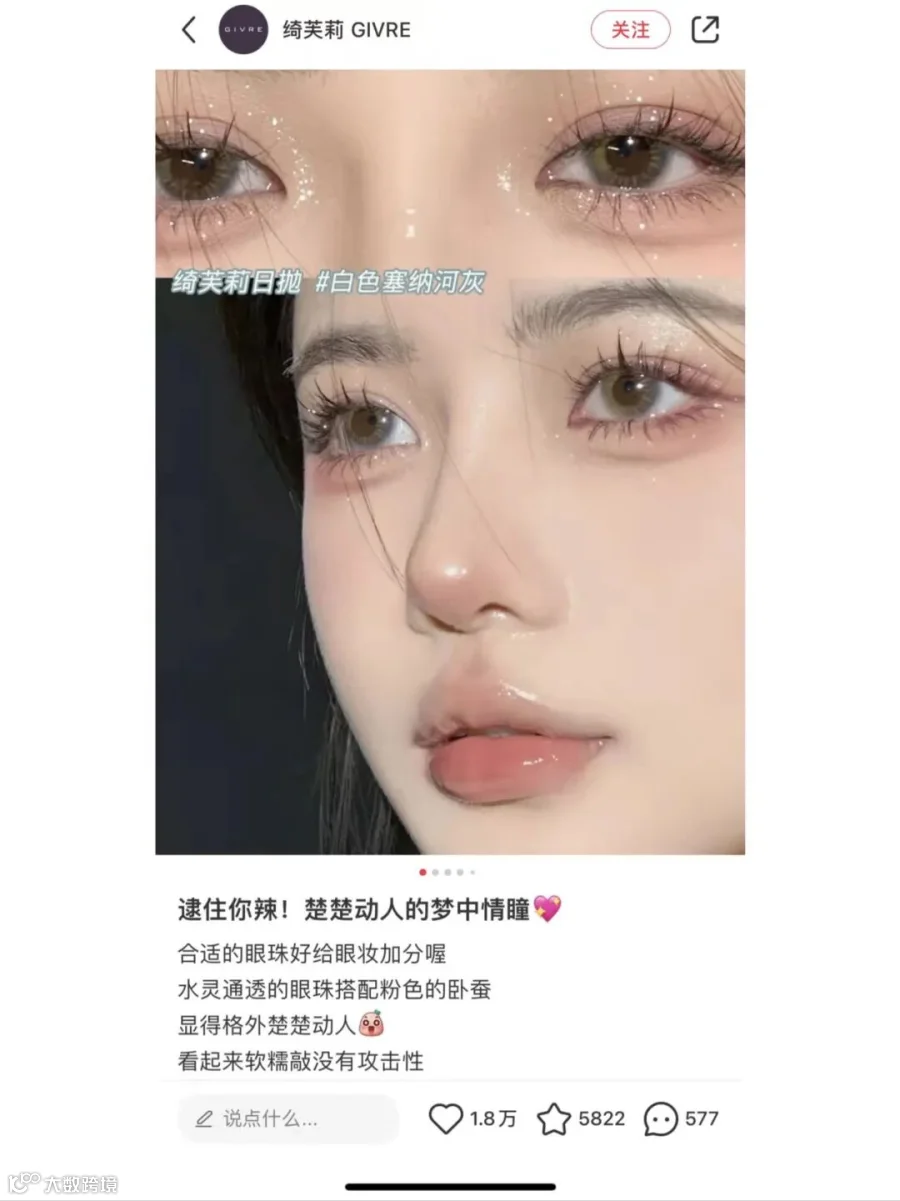
Task: Tap the image page indicator dots
Action: (x=448, y=872)
